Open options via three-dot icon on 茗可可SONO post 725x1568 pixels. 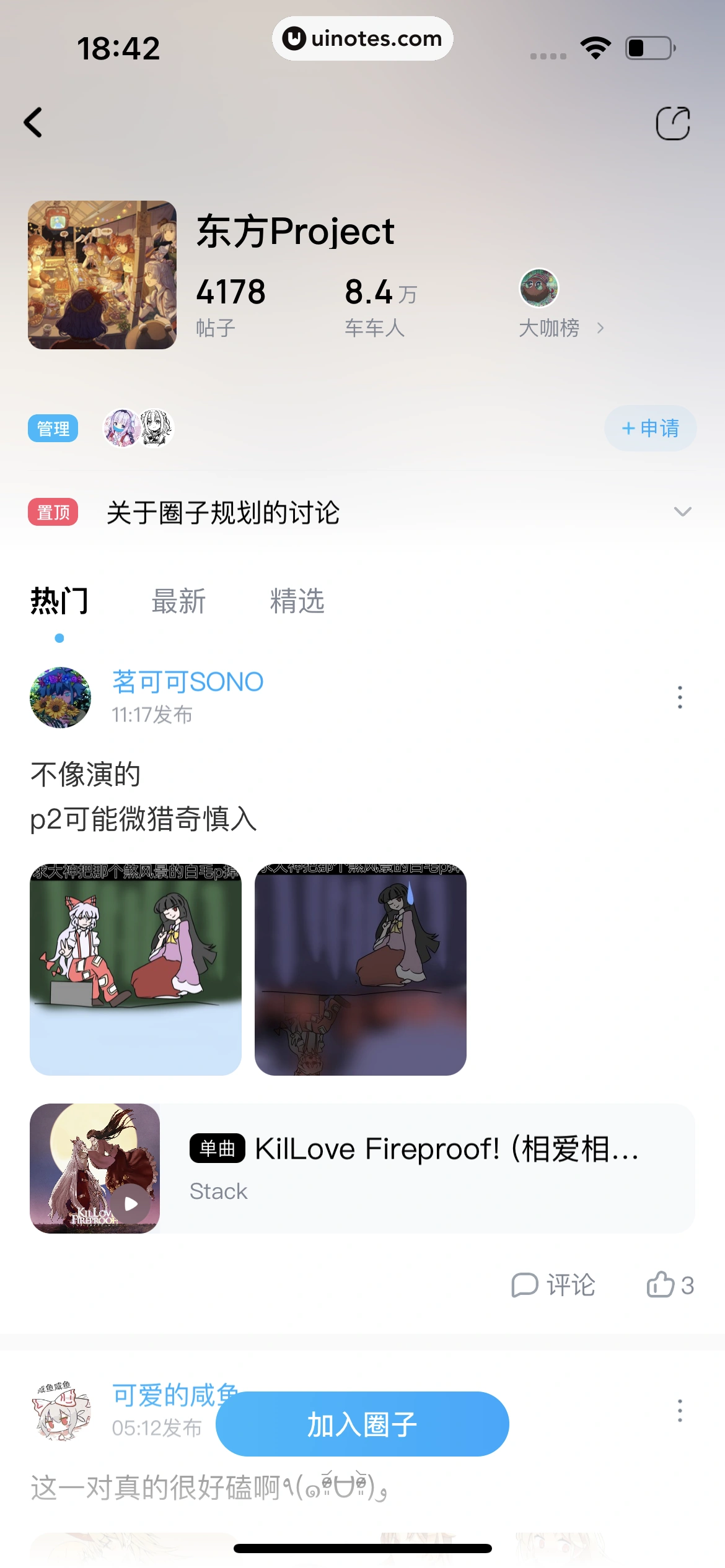(x=680, y=698)
